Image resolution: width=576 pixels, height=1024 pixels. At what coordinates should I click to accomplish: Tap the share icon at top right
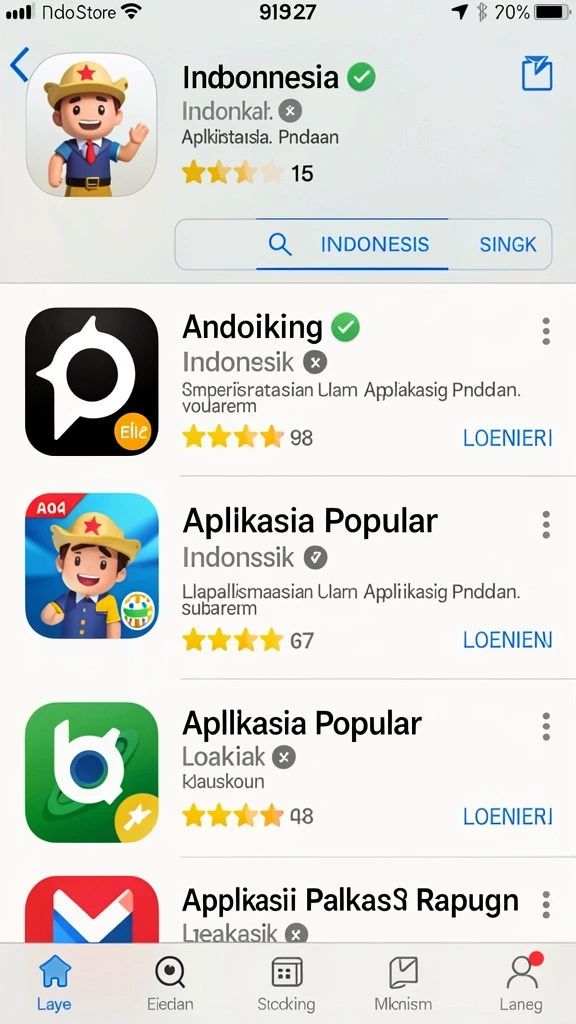(x=537, y=73)
